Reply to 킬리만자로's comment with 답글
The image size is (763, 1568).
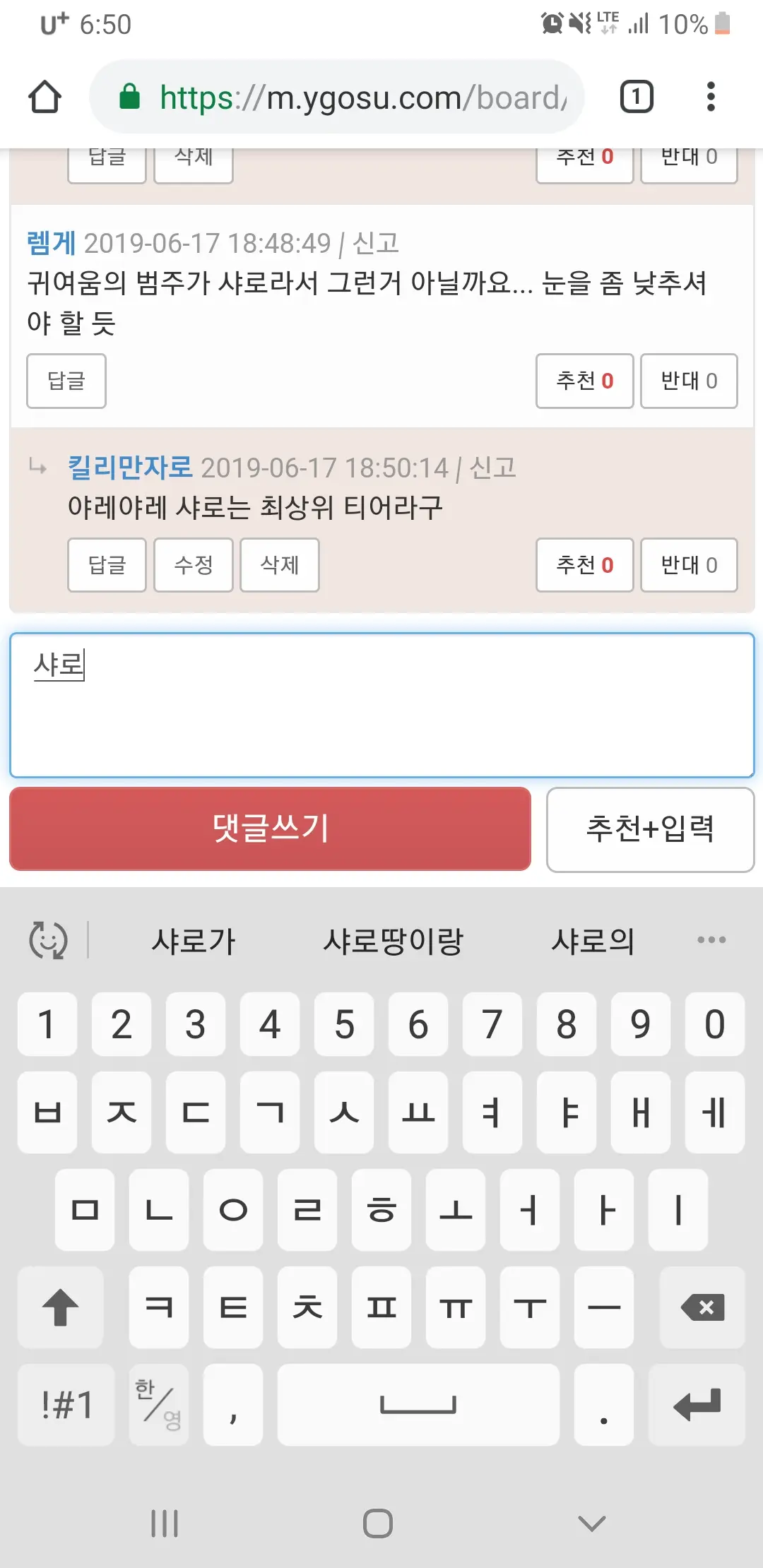[x=107, y=565]
